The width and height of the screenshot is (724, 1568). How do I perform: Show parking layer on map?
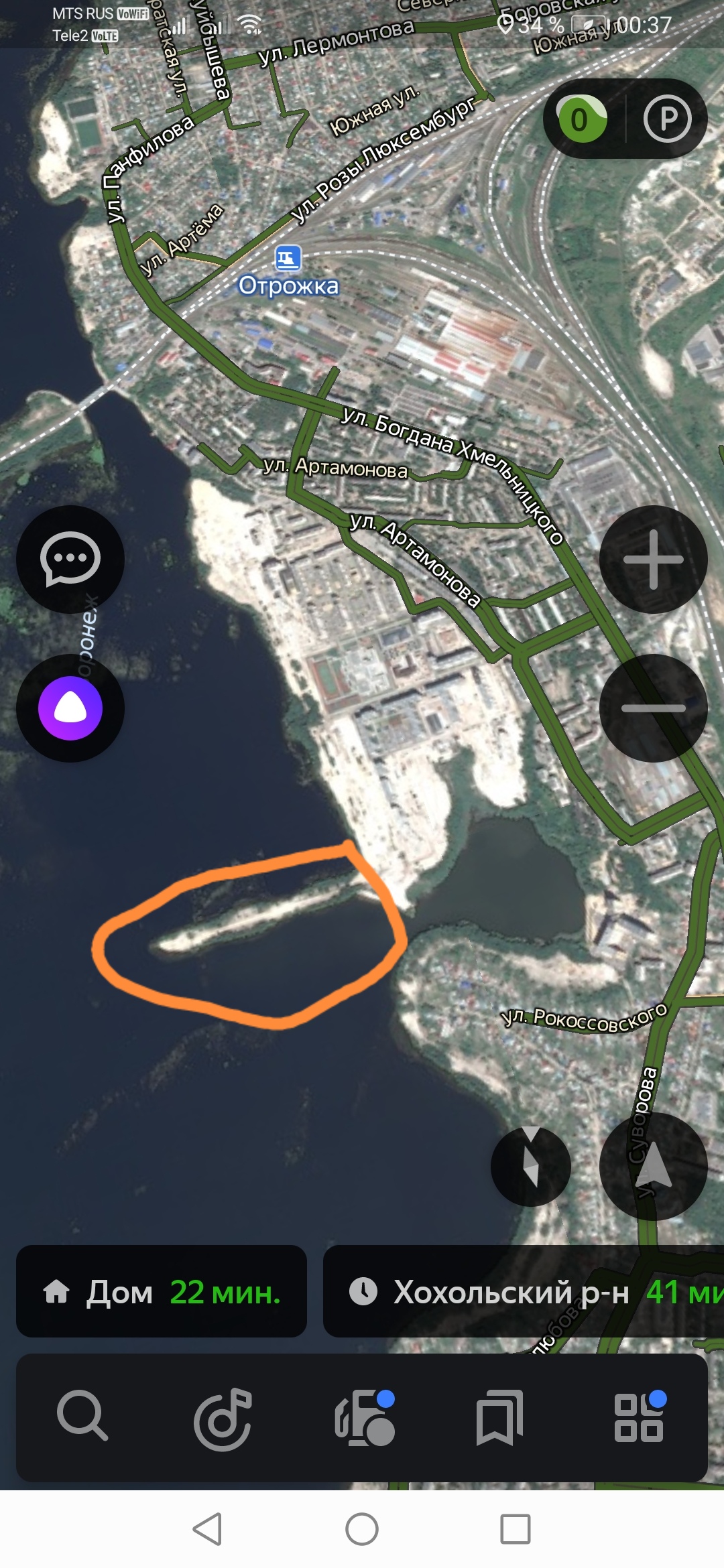click(667, 119)
